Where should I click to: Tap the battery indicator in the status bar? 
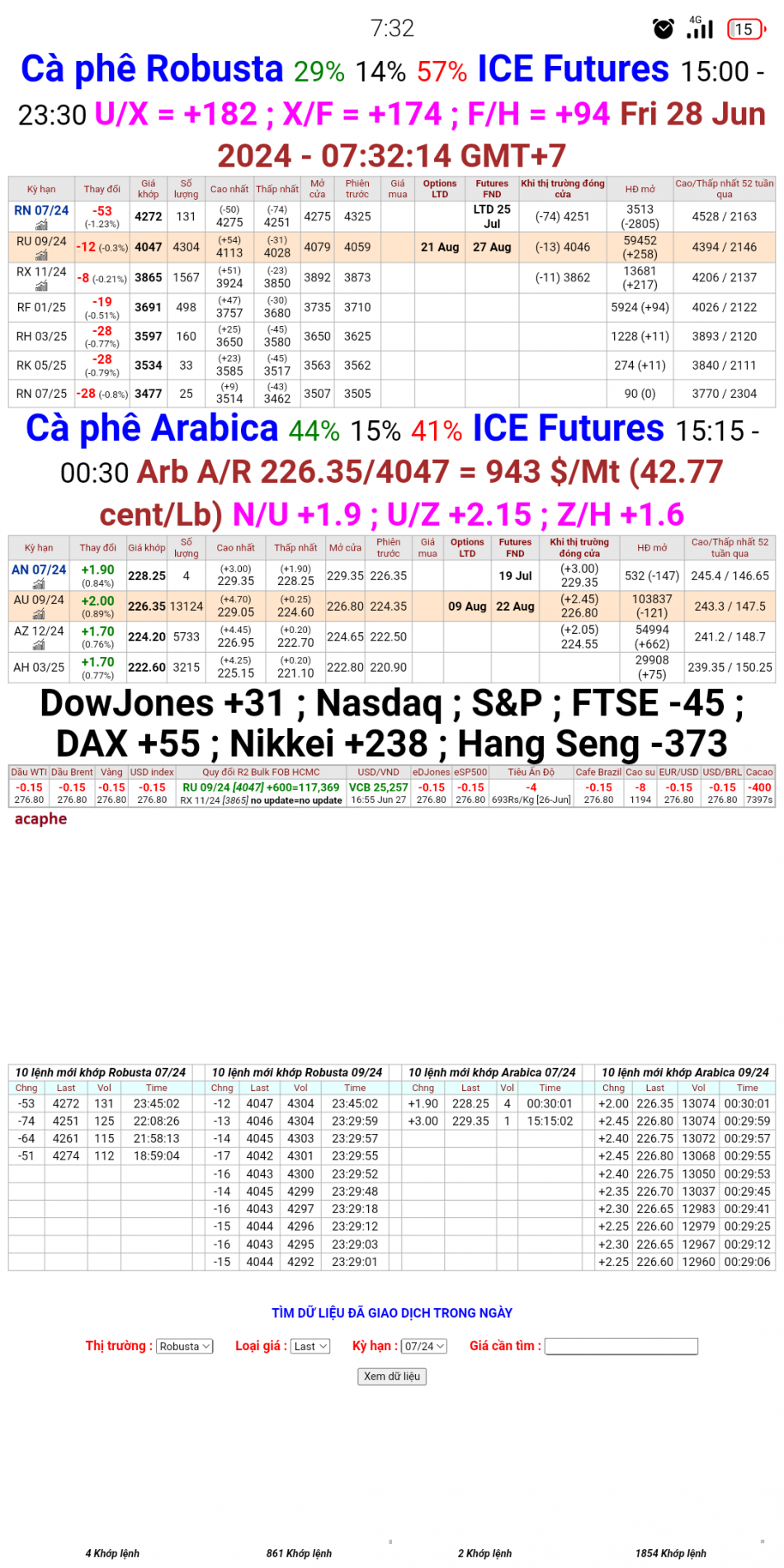[x=743, y=28]
